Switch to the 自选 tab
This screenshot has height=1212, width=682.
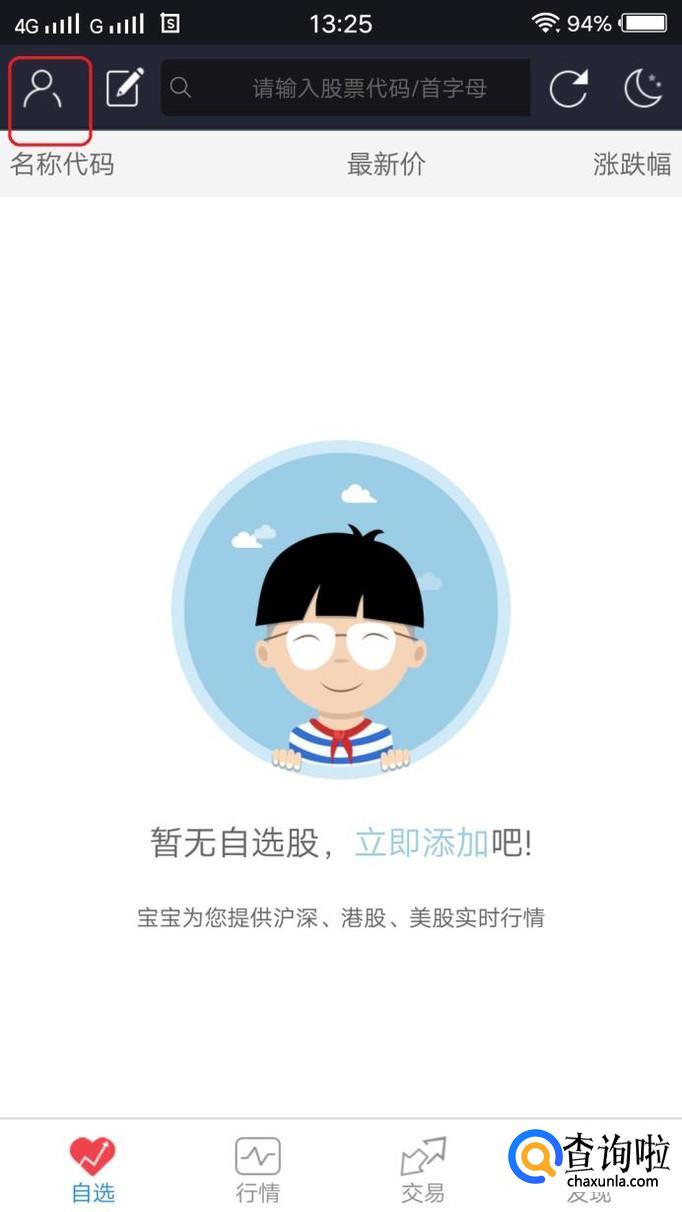click(93, 1168)
